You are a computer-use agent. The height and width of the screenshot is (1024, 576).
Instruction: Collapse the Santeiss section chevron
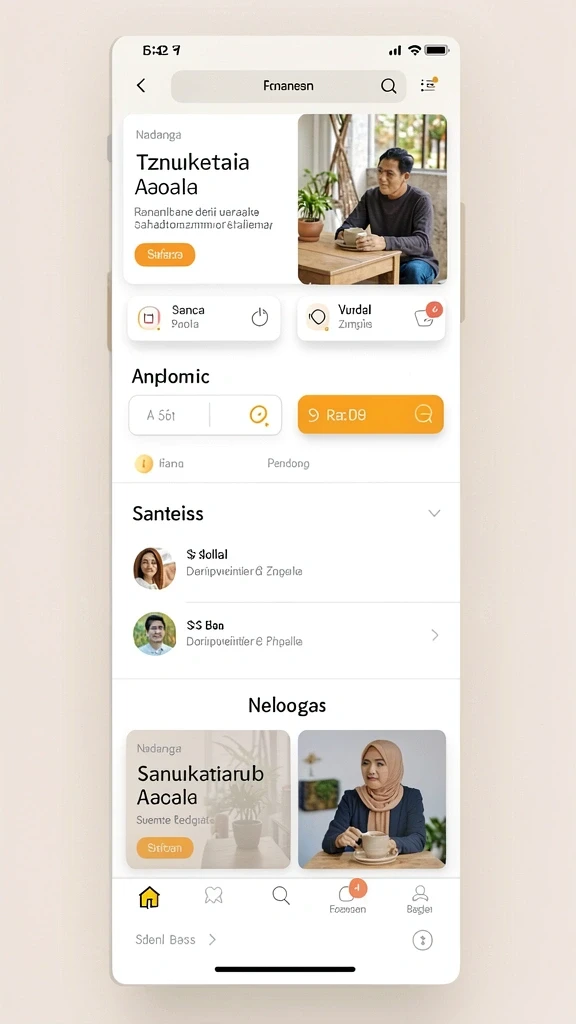(434, 513)
